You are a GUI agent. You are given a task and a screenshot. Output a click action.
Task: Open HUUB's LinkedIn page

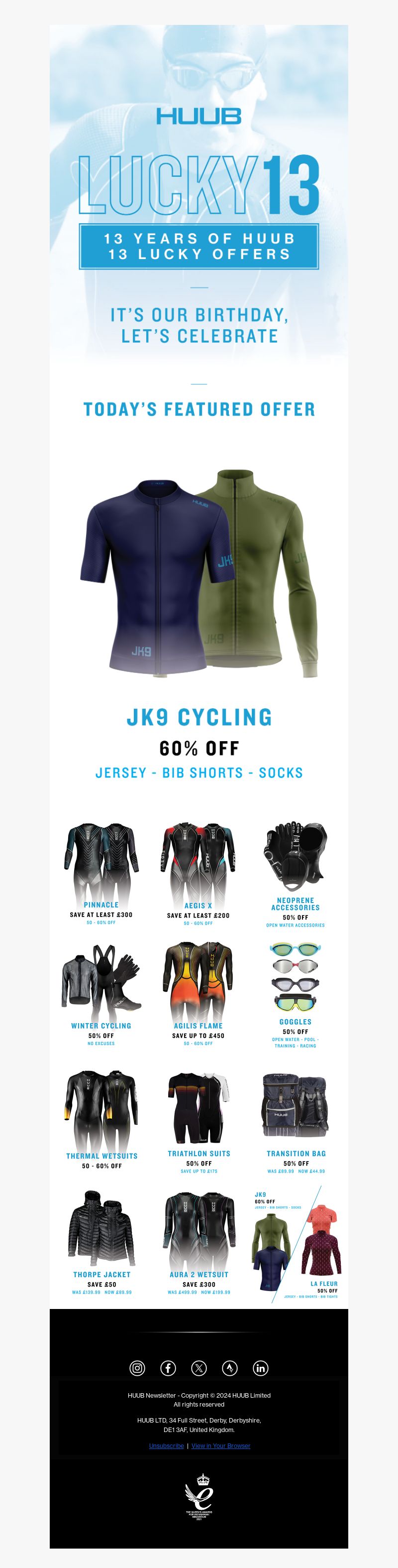(x=261, y=1368)
